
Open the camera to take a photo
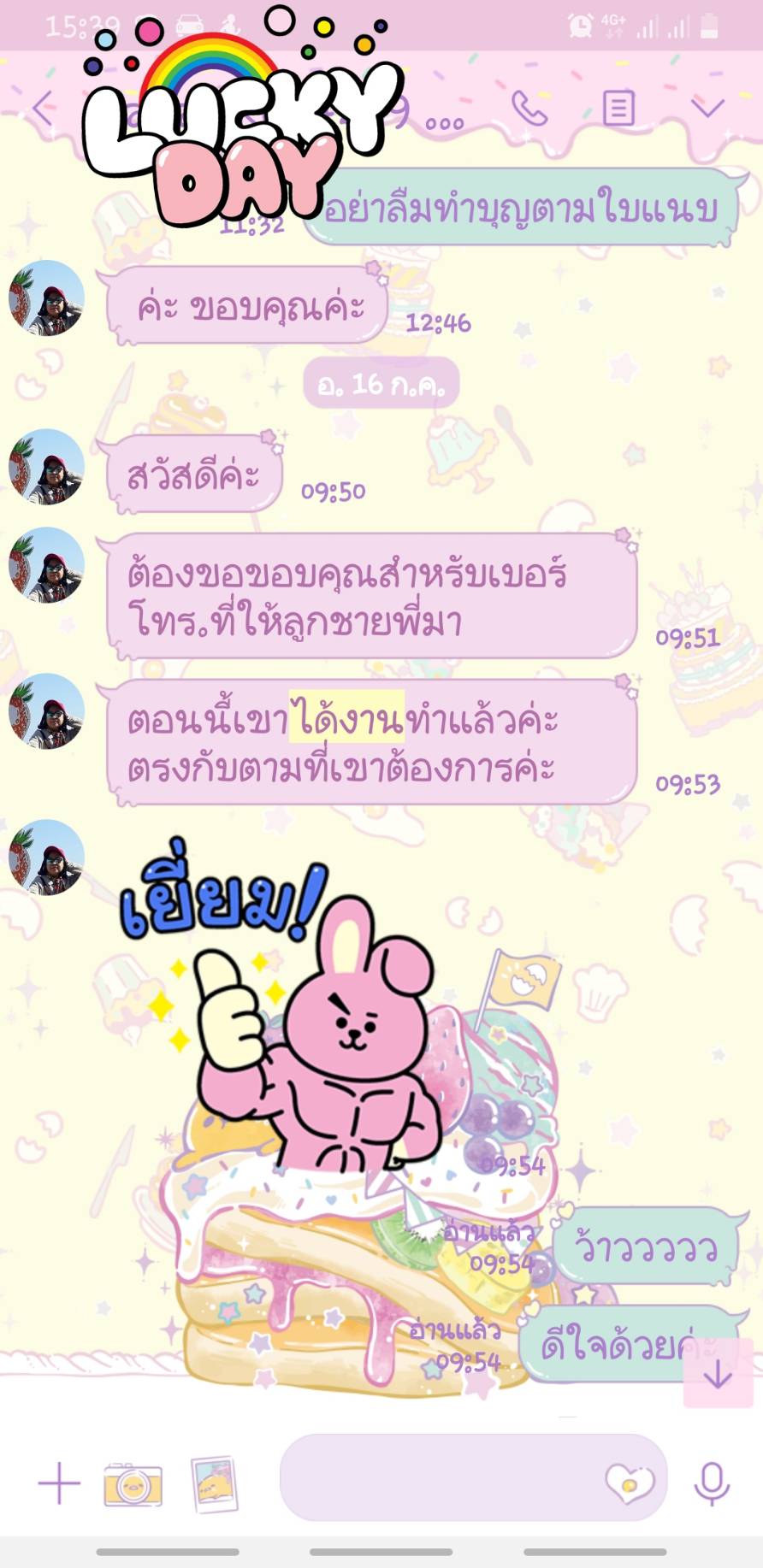point(133,1483)
